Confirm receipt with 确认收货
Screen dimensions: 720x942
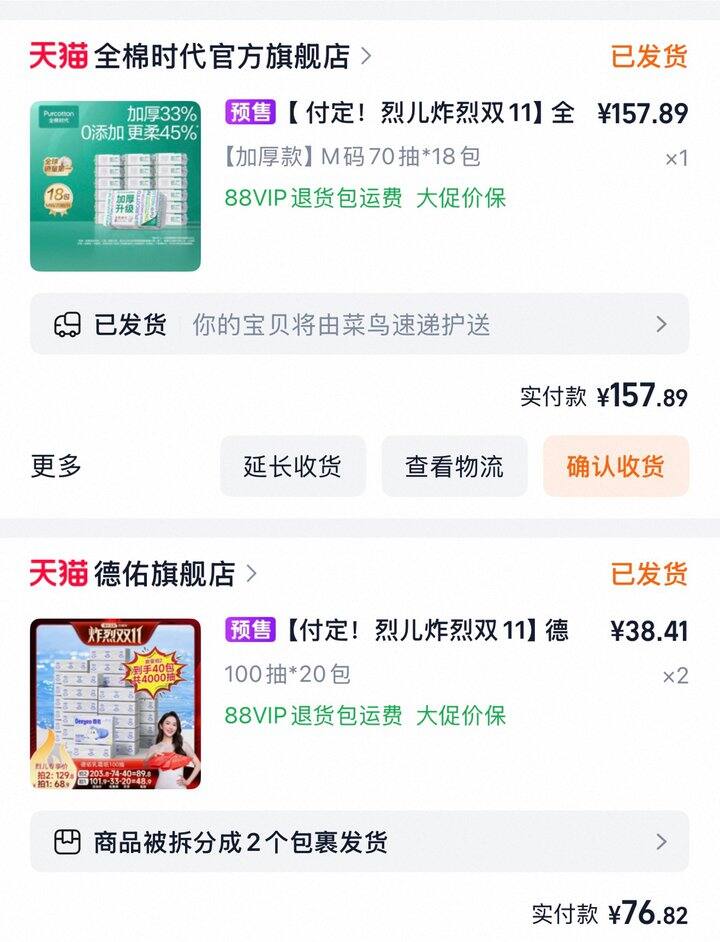[615, 466]
